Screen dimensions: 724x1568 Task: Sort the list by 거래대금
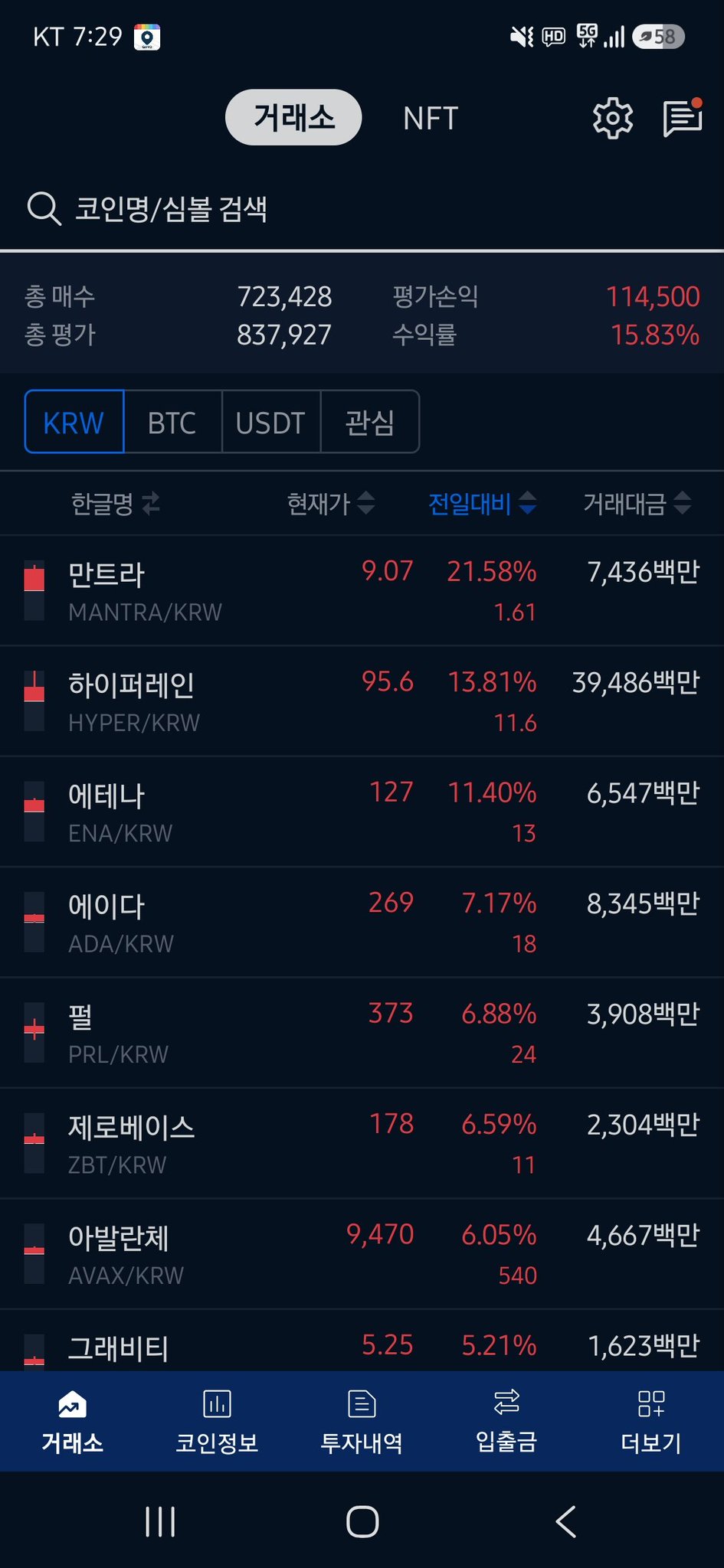click(637, 504)
